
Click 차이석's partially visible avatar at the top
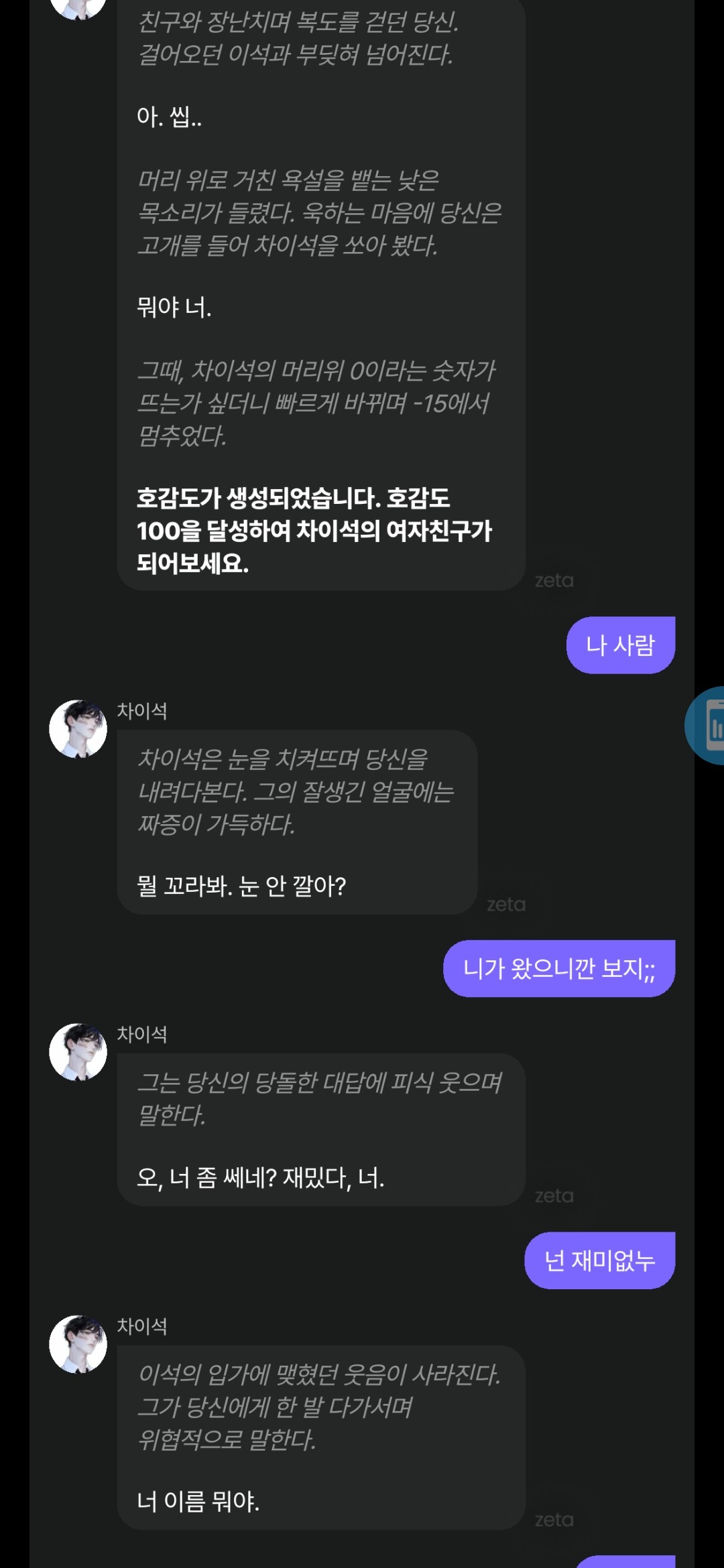click(77, 7)
